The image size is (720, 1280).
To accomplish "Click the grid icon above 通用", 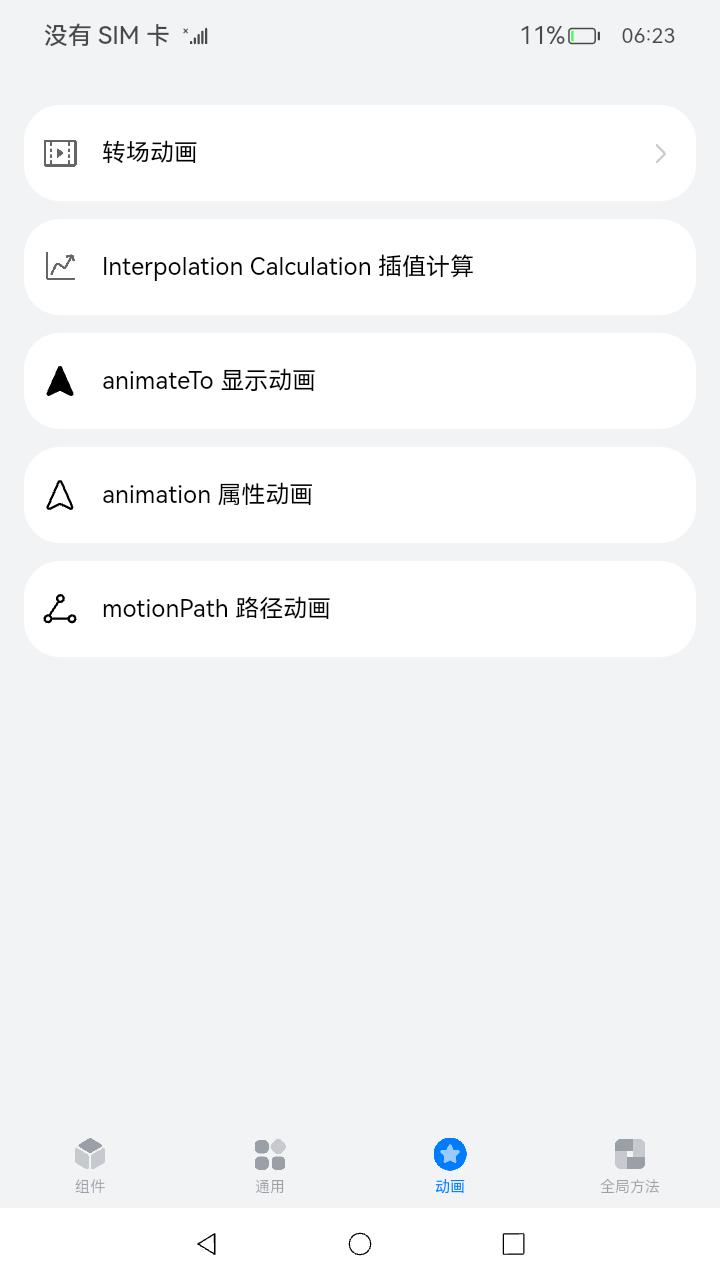I will [x=270, y=1152].
